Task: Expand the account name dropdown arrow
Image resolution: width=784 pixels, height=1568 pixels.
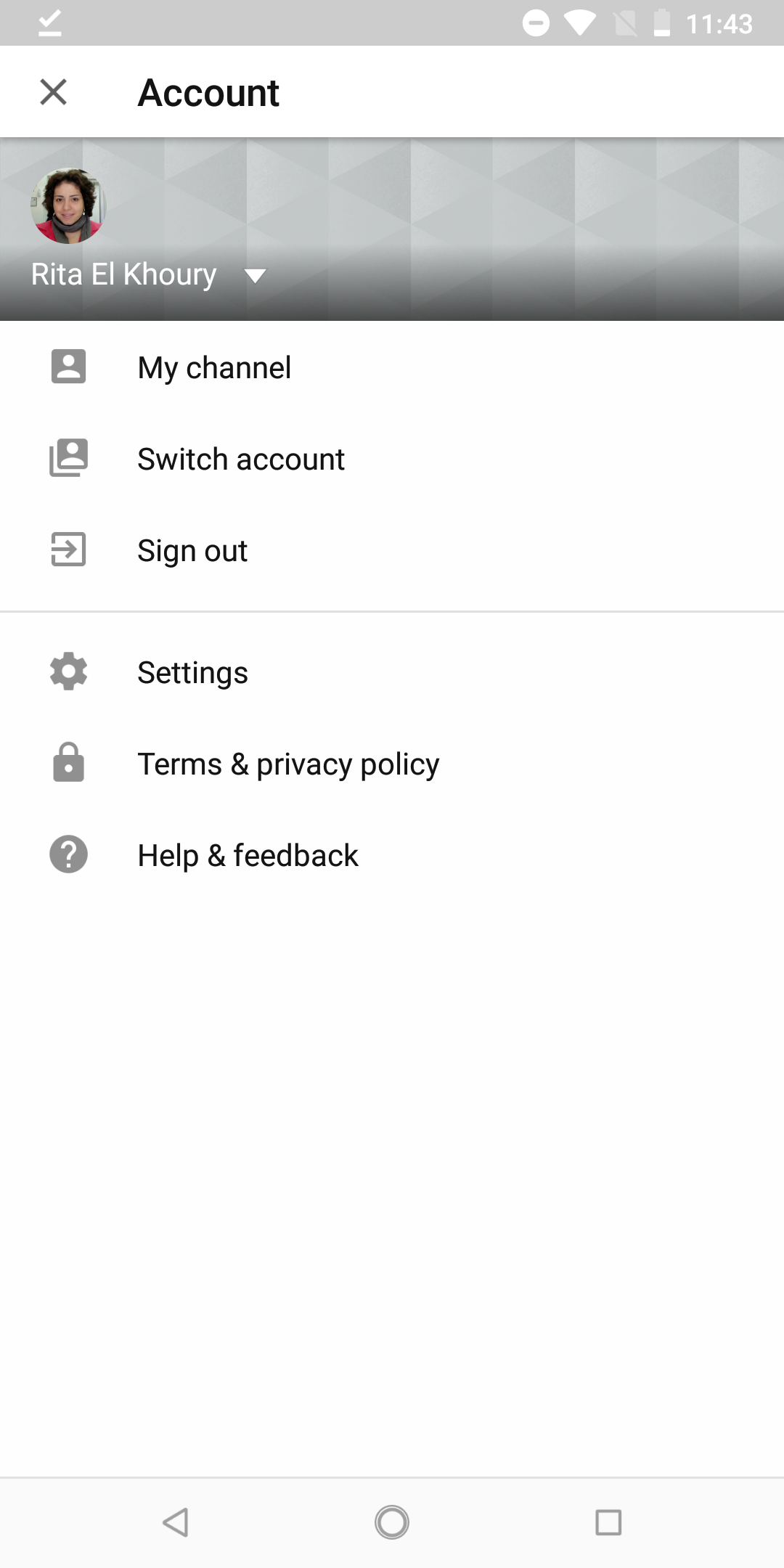Action: click(255, 276)
